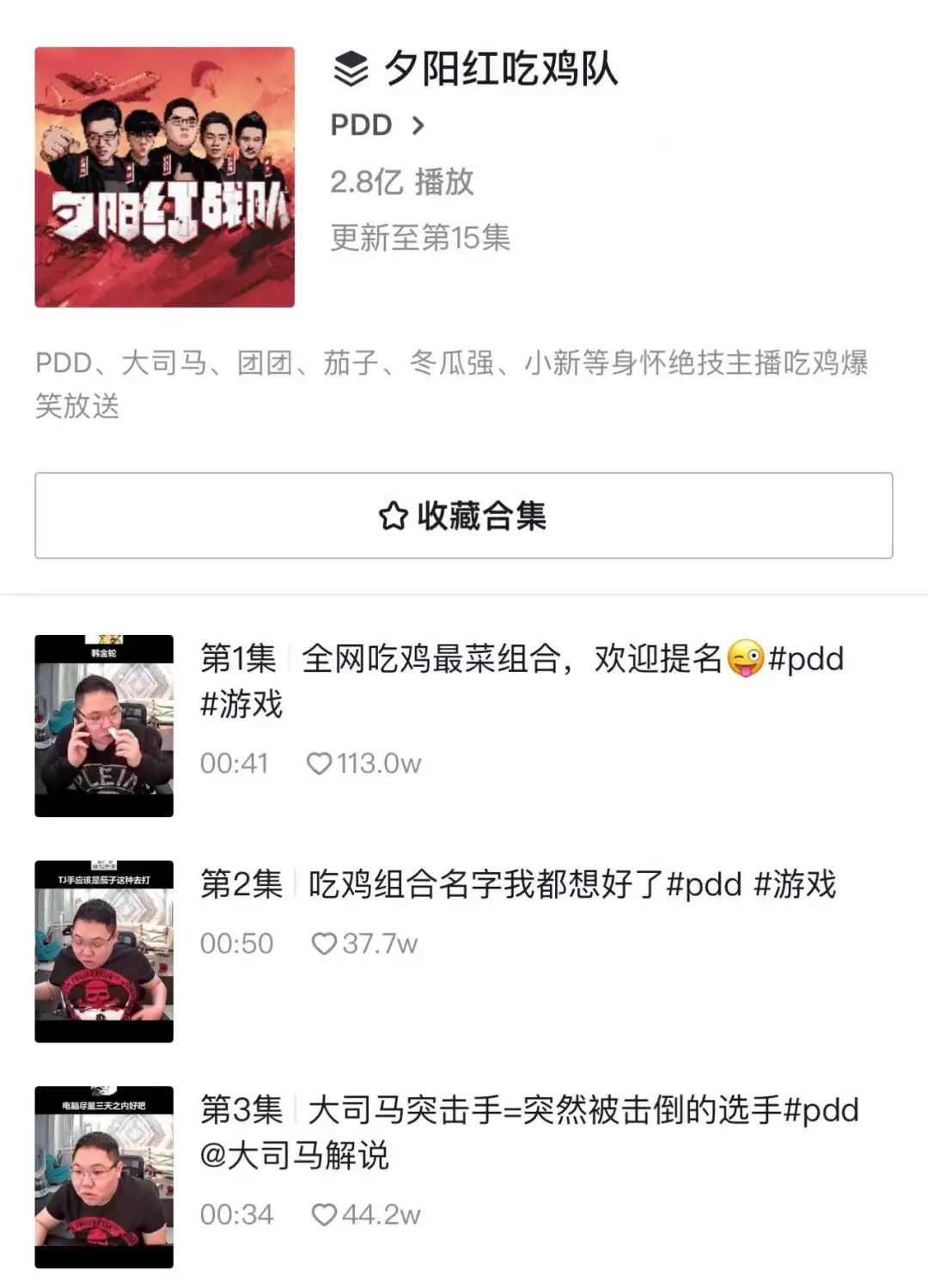Open PDD's creator profile link
This screenshot has height=1288, width=928.
378,125
